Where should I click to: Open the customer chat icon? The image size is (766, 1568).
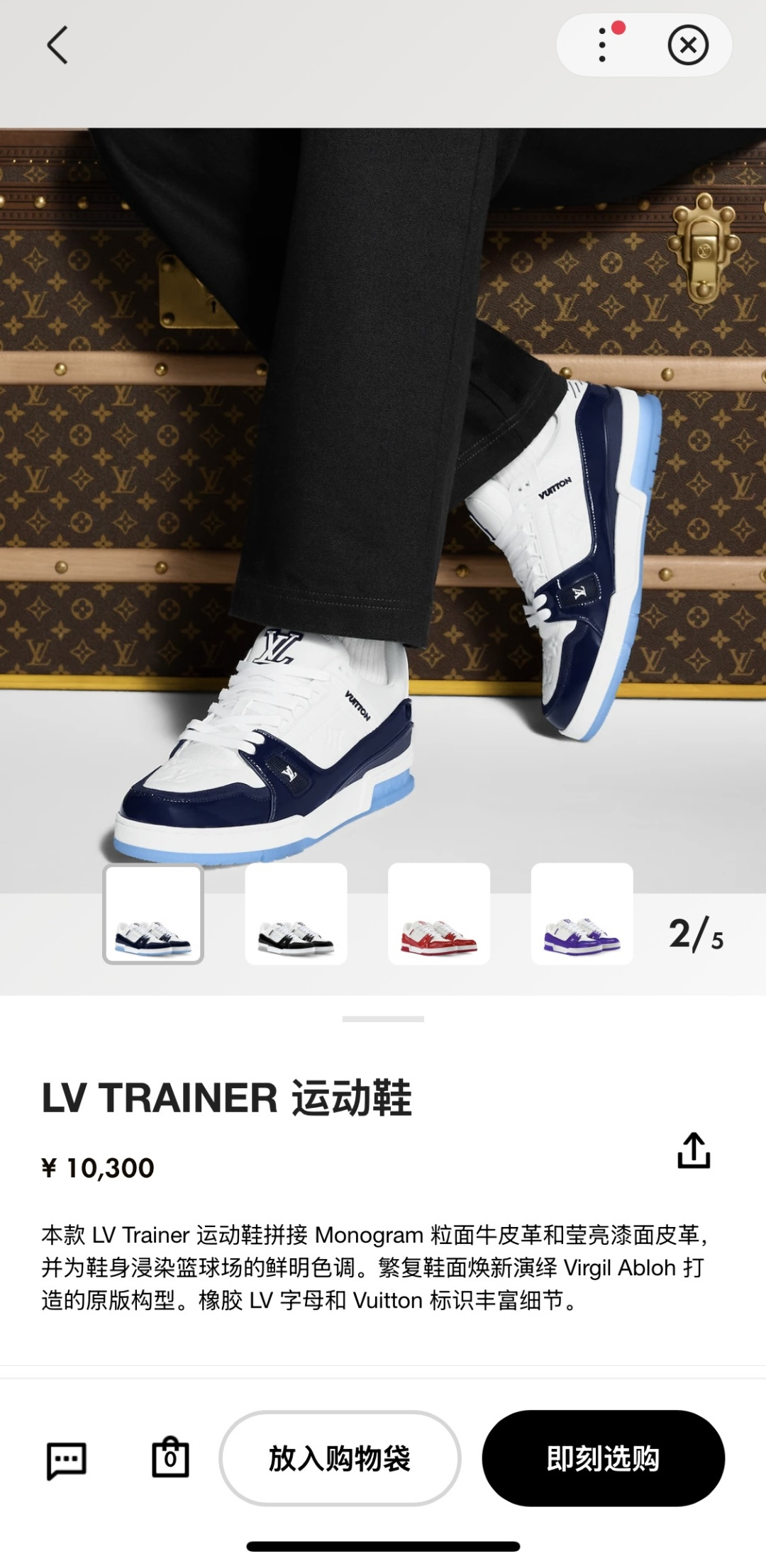[x=67, y=1459]
